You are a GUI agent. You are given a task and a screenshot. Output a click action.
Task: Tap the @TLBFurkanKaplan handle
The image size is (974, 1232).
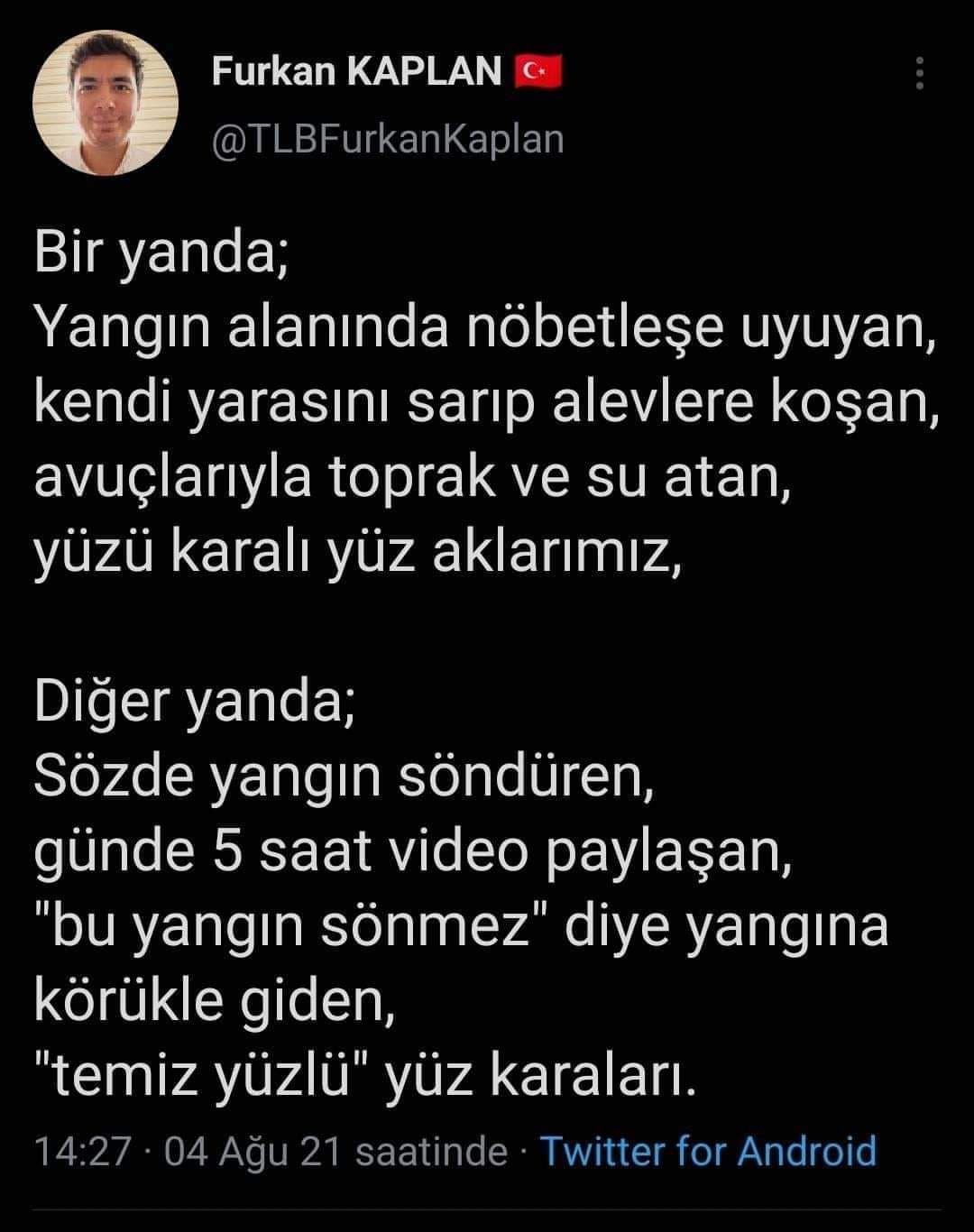(388, 140)
